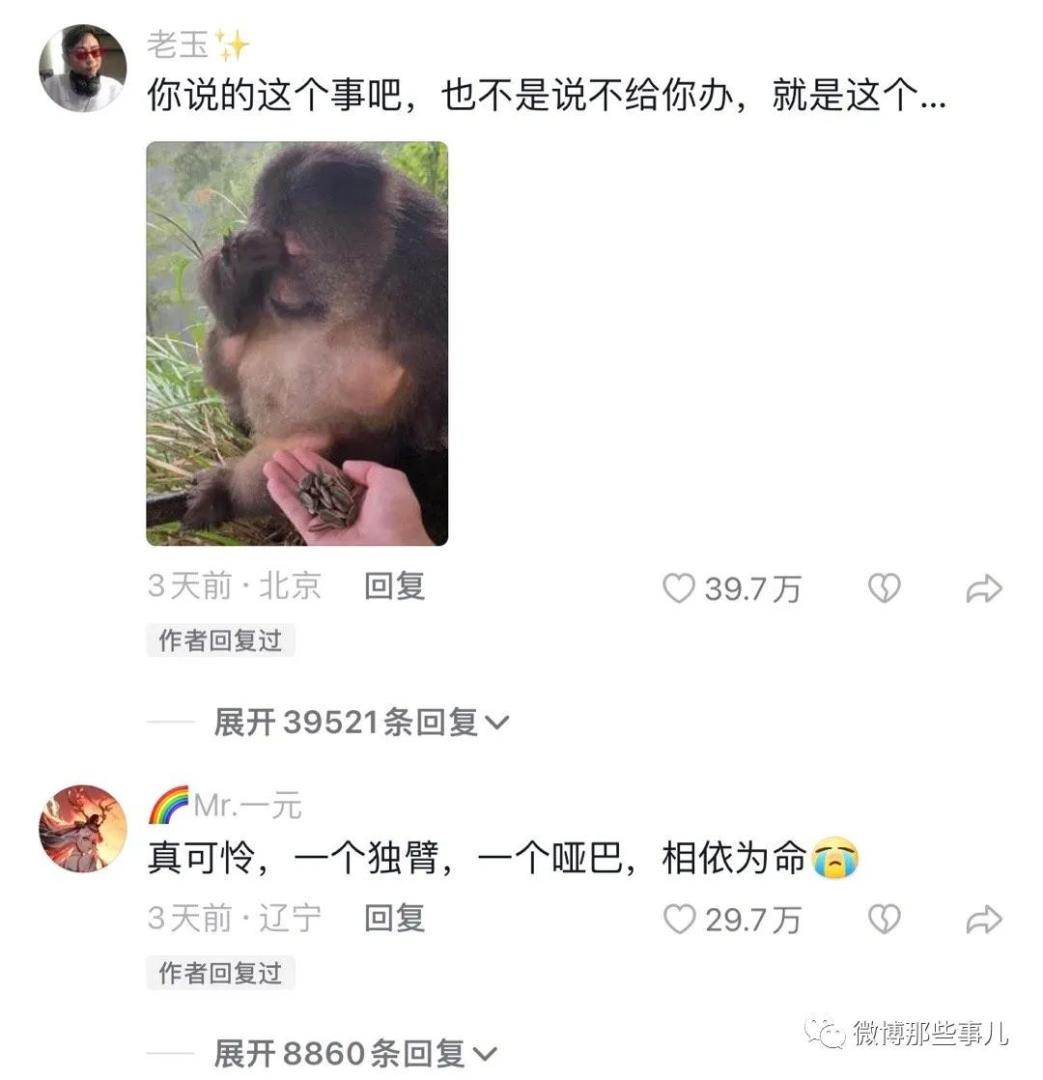Like Mr.一元's comment
The image size is (1043, 1080).
[679, 919]
